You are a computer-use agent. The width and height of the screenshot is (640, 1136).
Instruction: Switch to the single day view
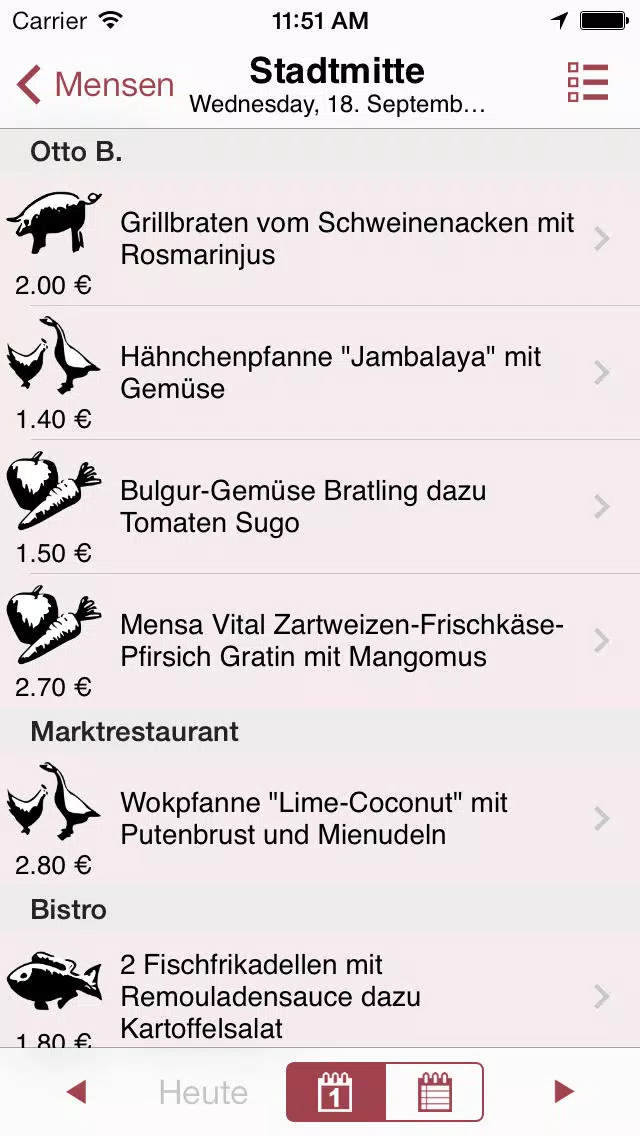pyautogui.click(x=336, y=1092)
